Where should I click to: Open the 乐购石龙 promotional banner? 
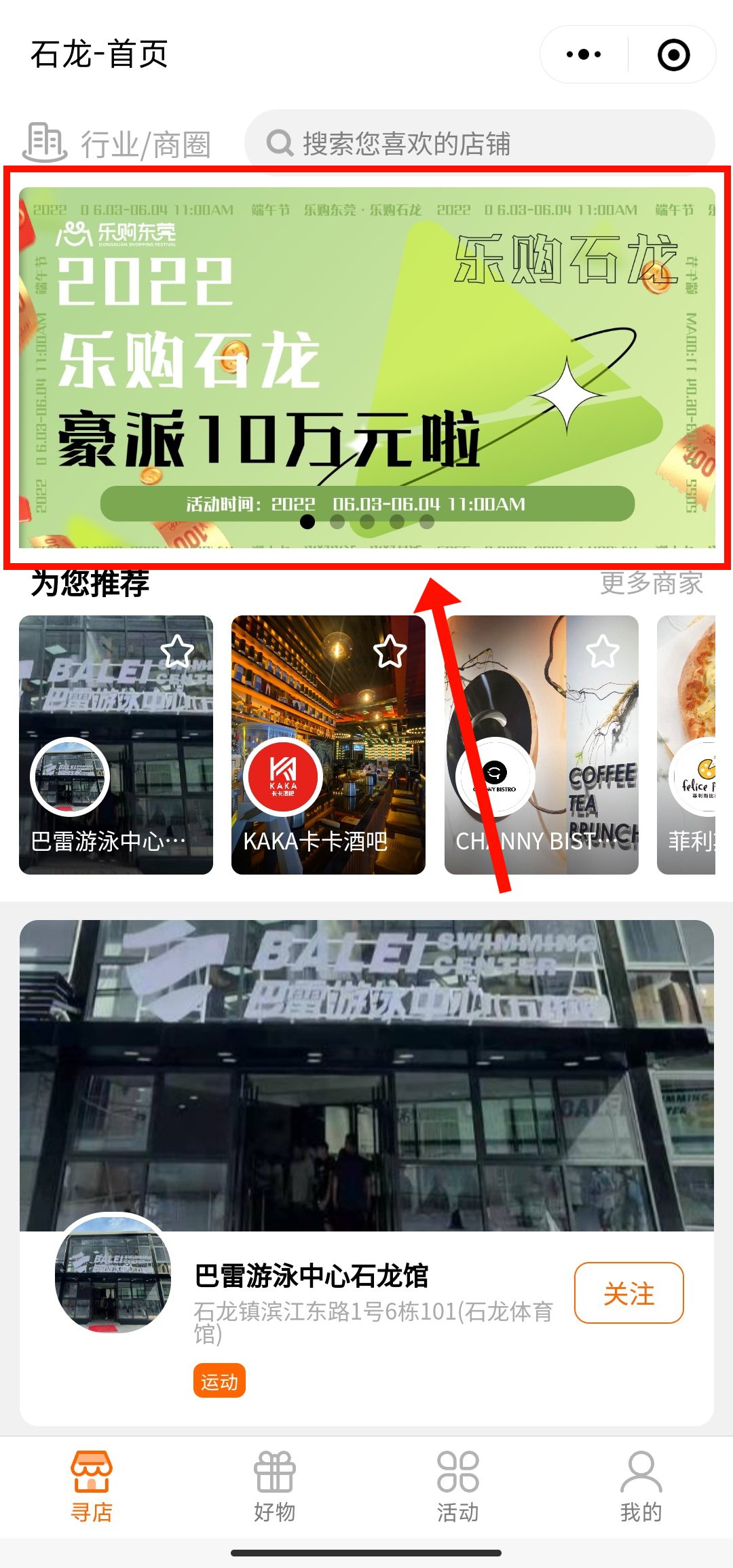(366, 366)
